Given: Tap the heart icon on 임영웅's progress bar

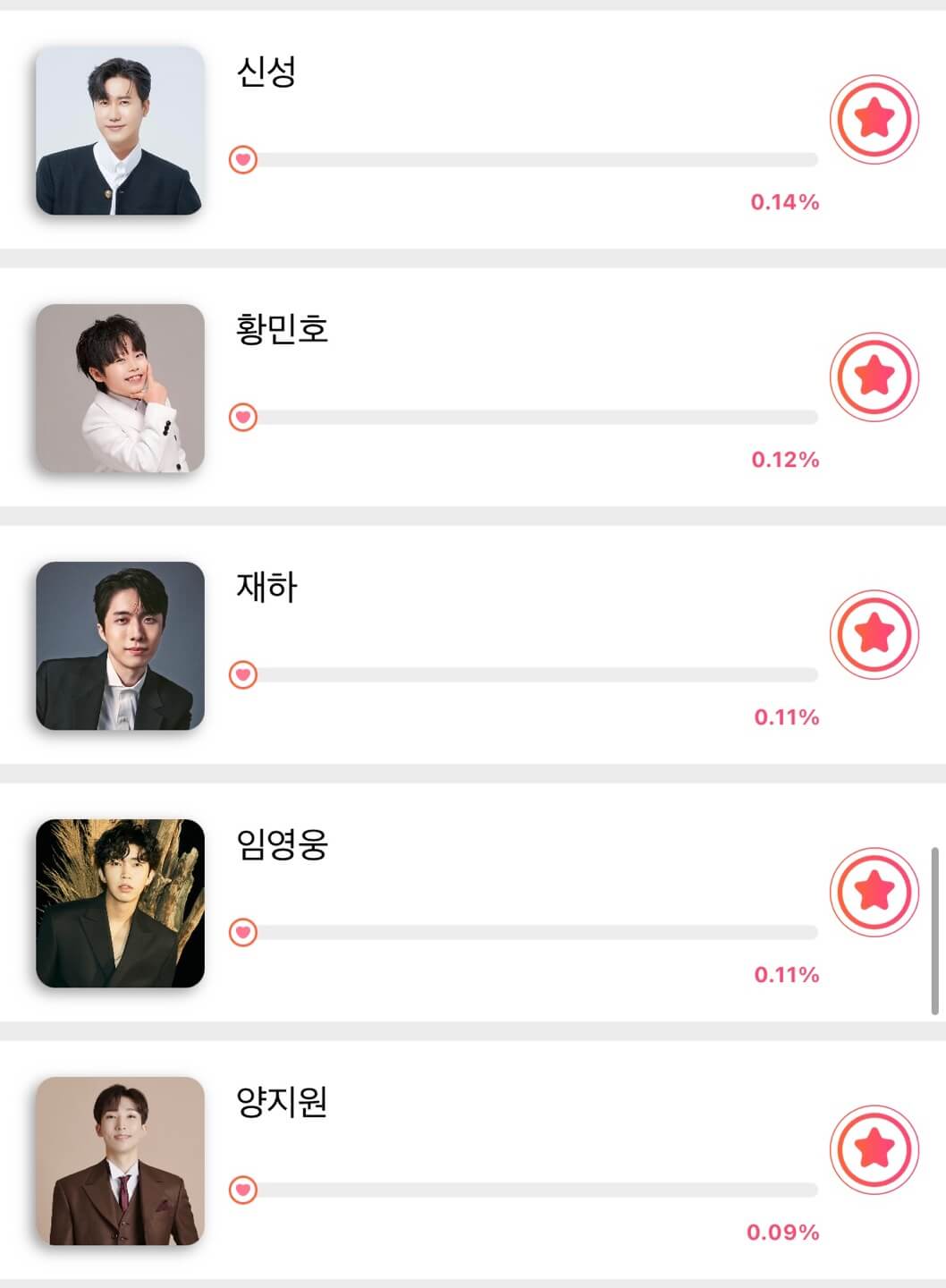Looking at the screenshot, I should coord(243,930).
